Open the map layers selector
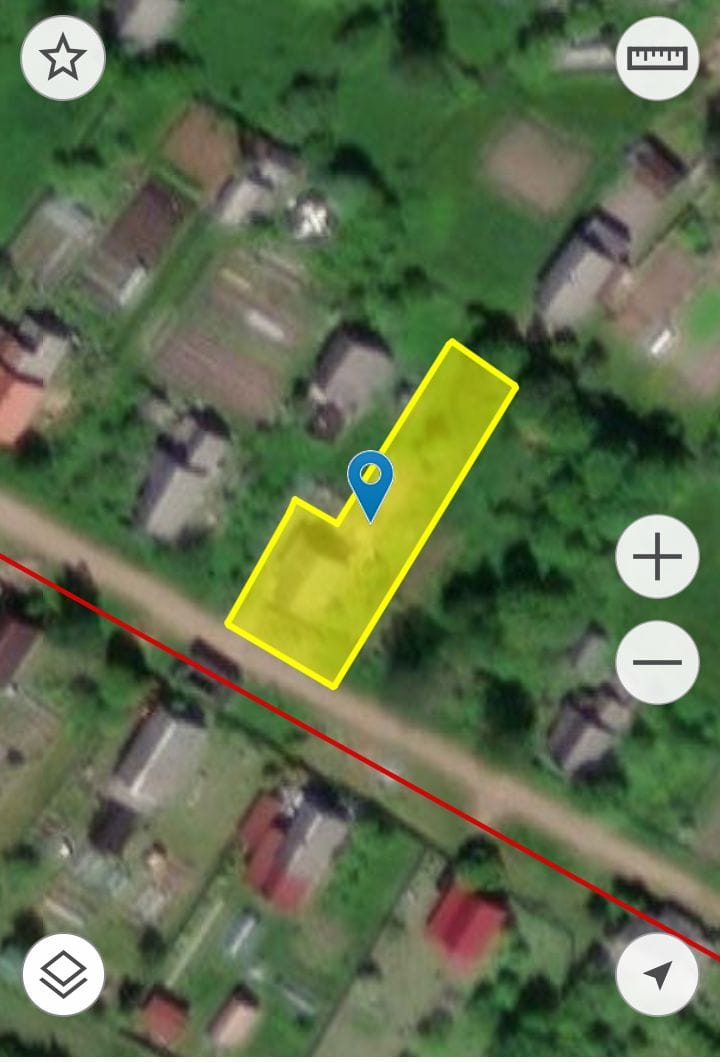Image resolution: width=720 pixels, height=1062 pixels. click(62, 974)
